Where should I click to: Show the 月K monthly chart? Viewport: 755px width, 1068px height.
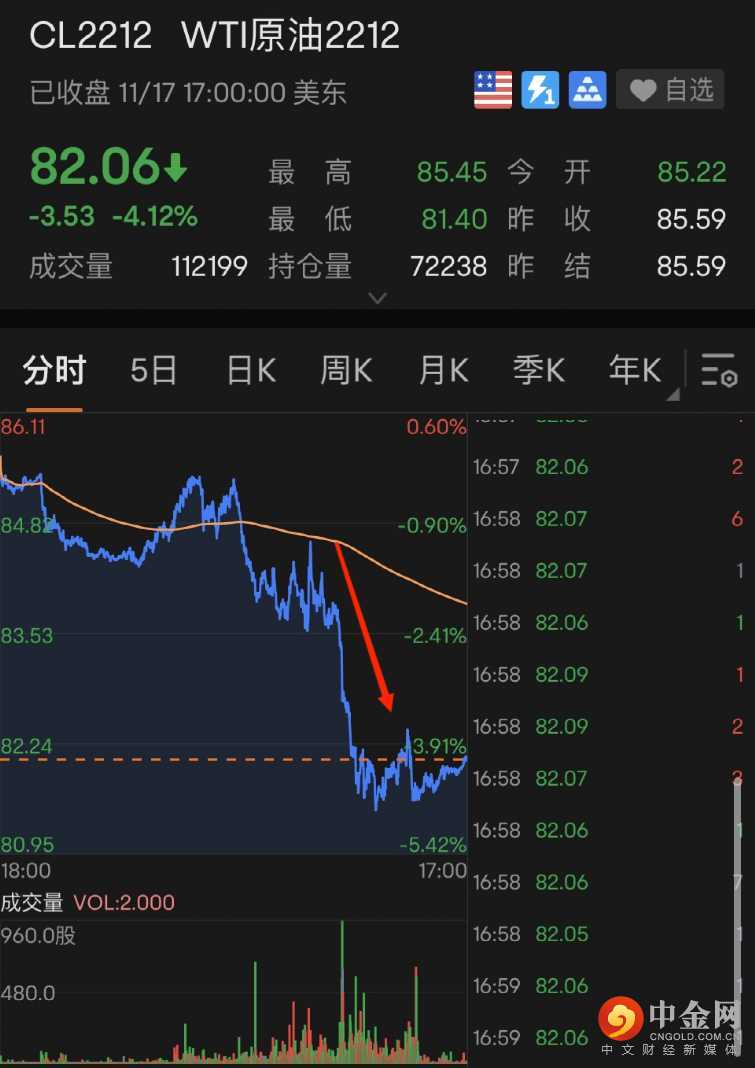coord(443,371)
